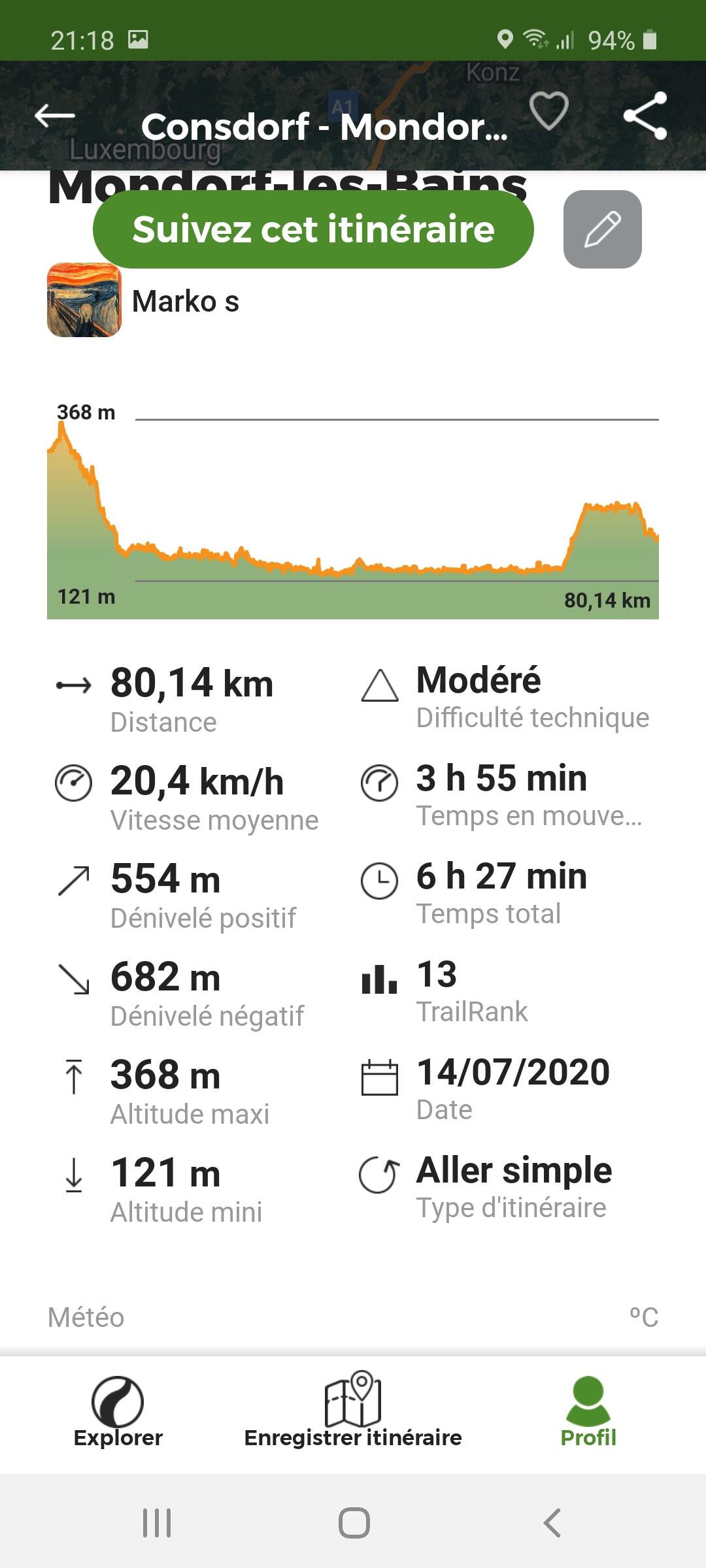Open Marko s's profile

tap(143, 301)
